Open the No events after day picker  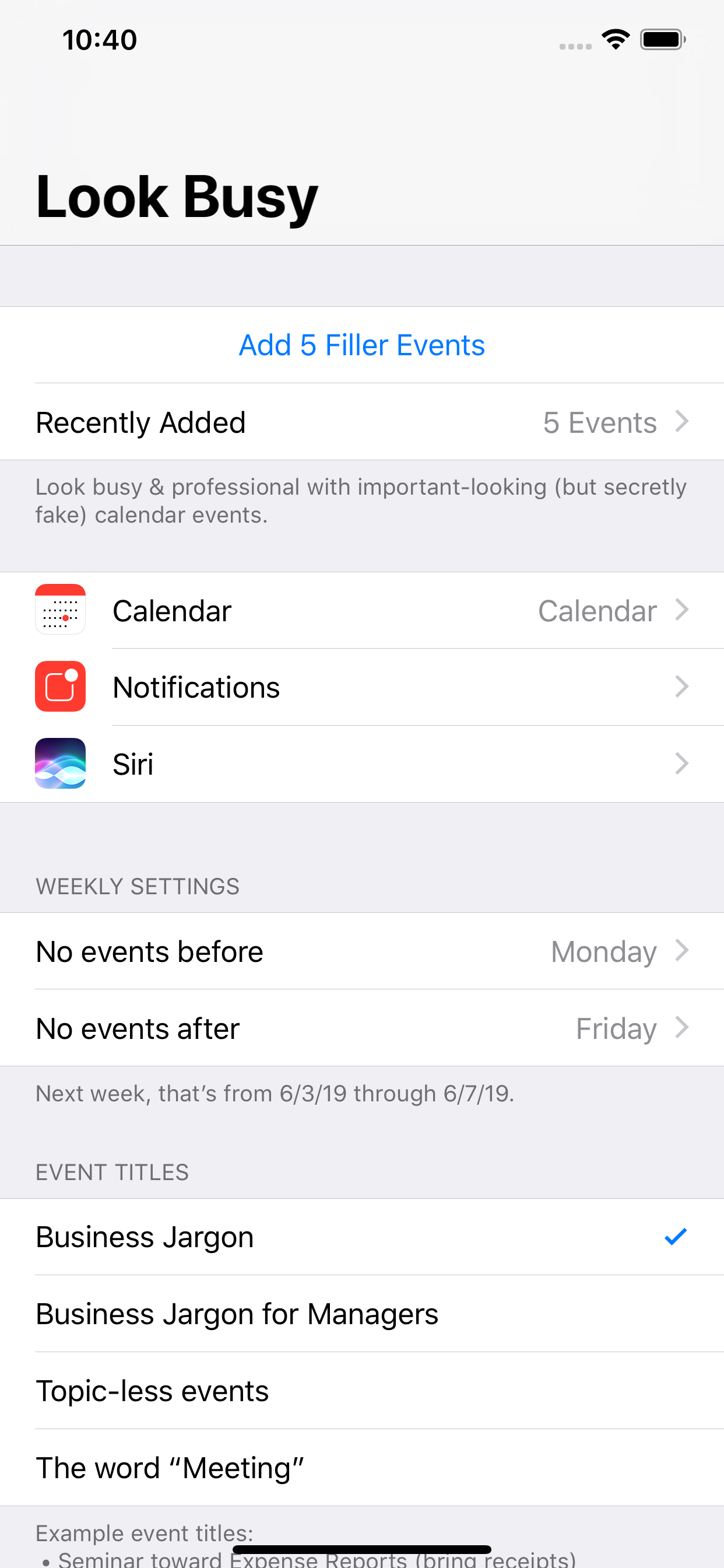coord(361,1027)
